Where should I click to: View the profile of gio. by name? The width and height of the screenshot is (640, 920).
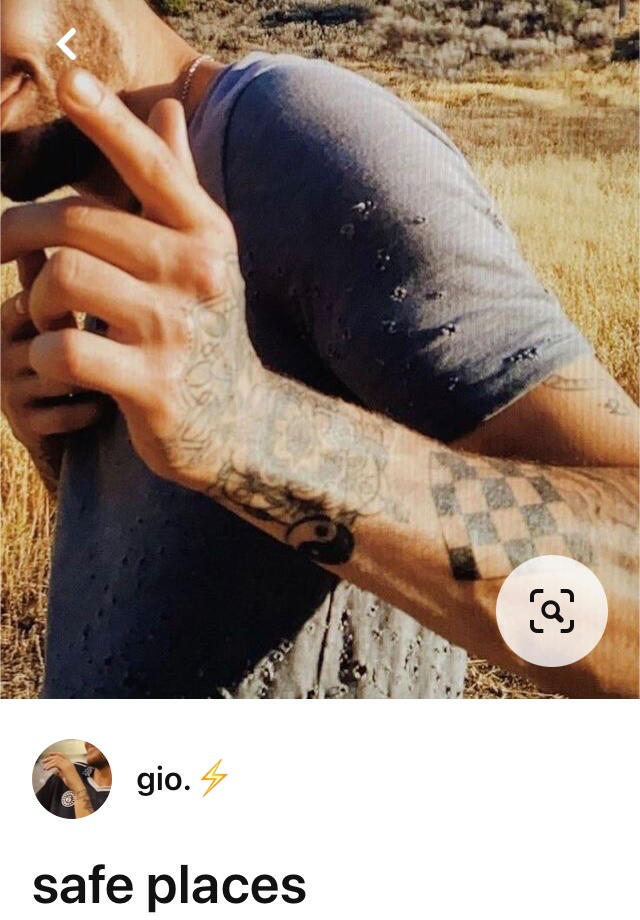(164, 780)
